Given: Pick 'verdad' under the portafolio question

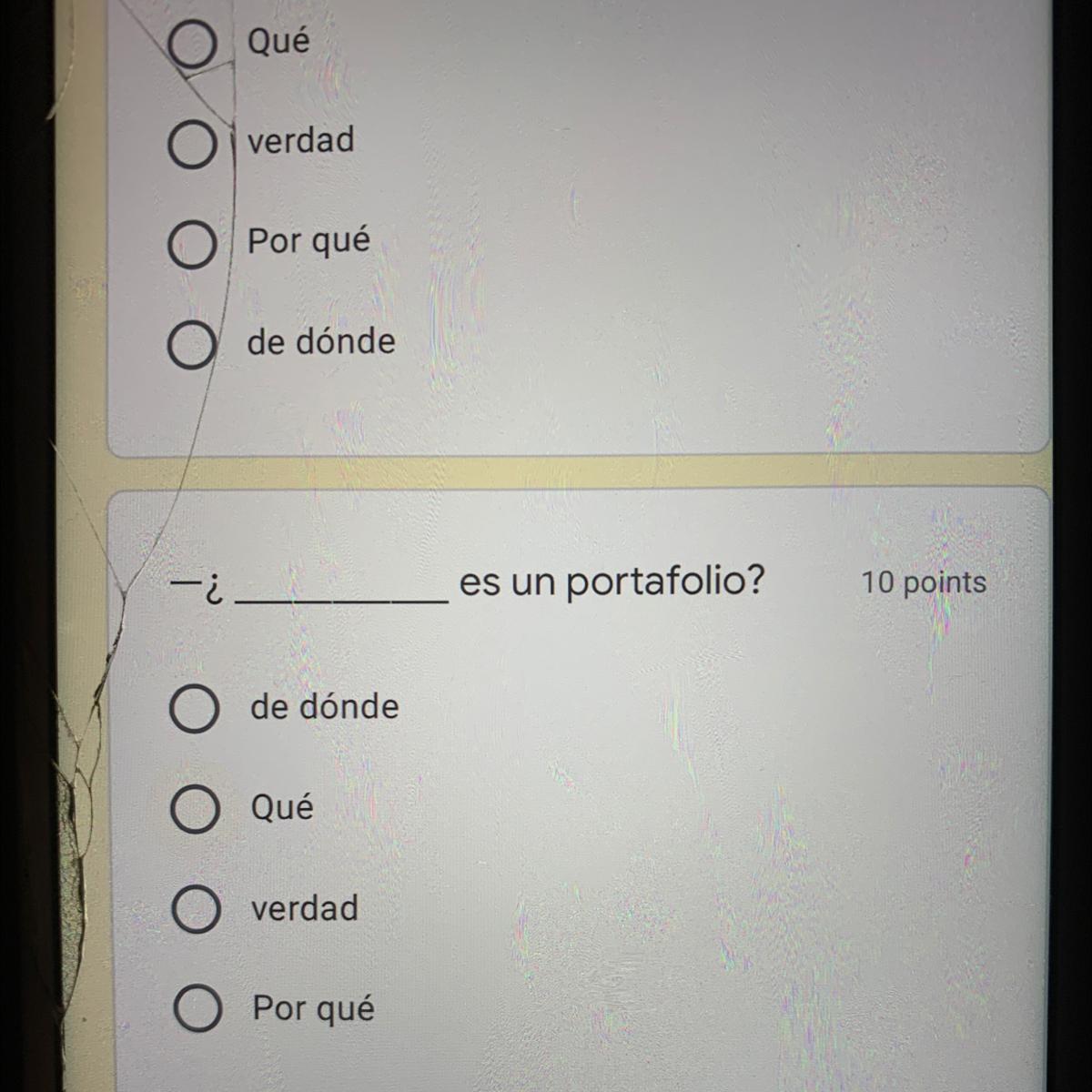Looking at the screenshot, I should (197, 910).
